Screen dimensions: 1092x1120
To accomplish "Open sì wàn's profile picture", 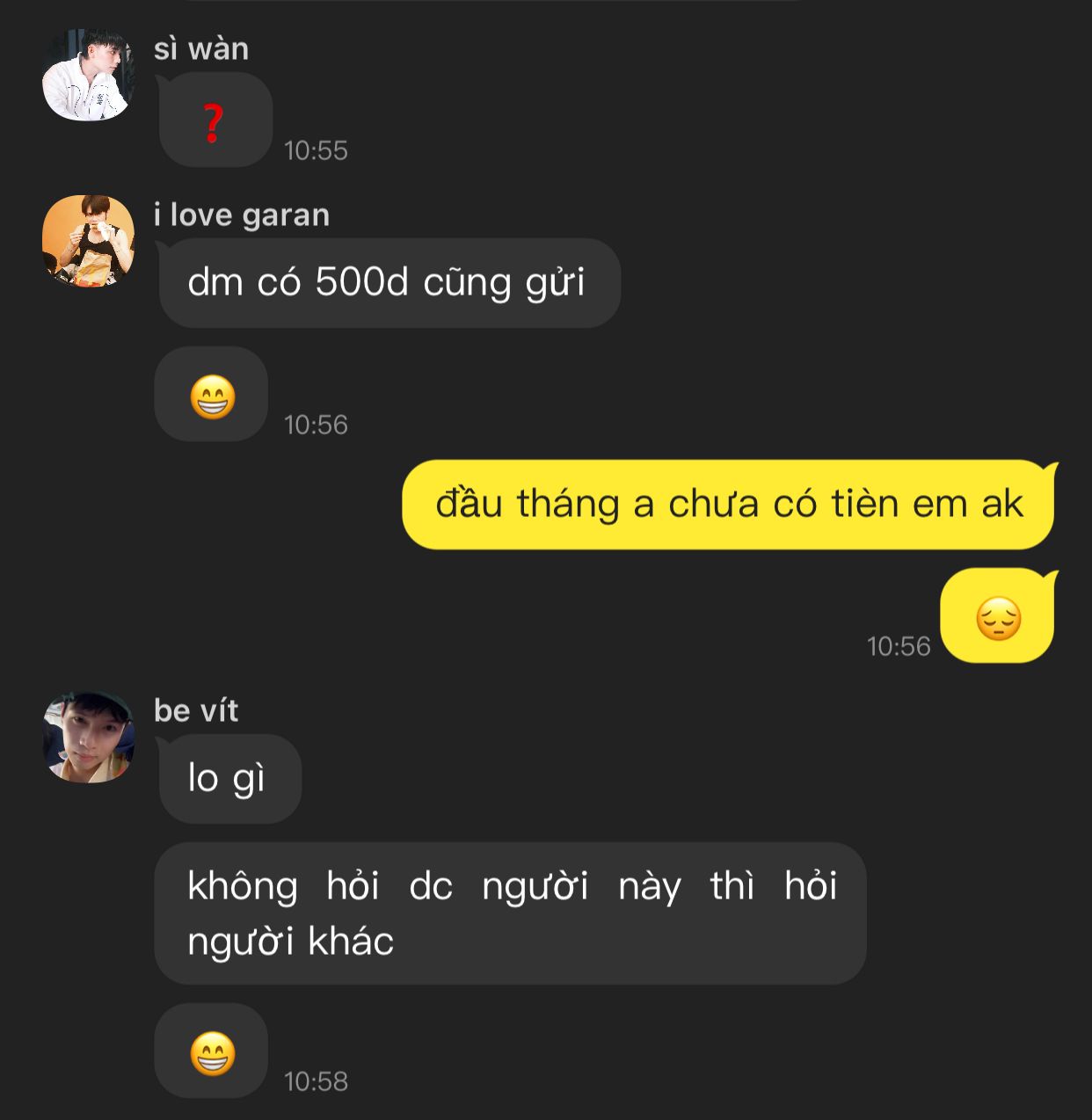I will pos(88,75).
